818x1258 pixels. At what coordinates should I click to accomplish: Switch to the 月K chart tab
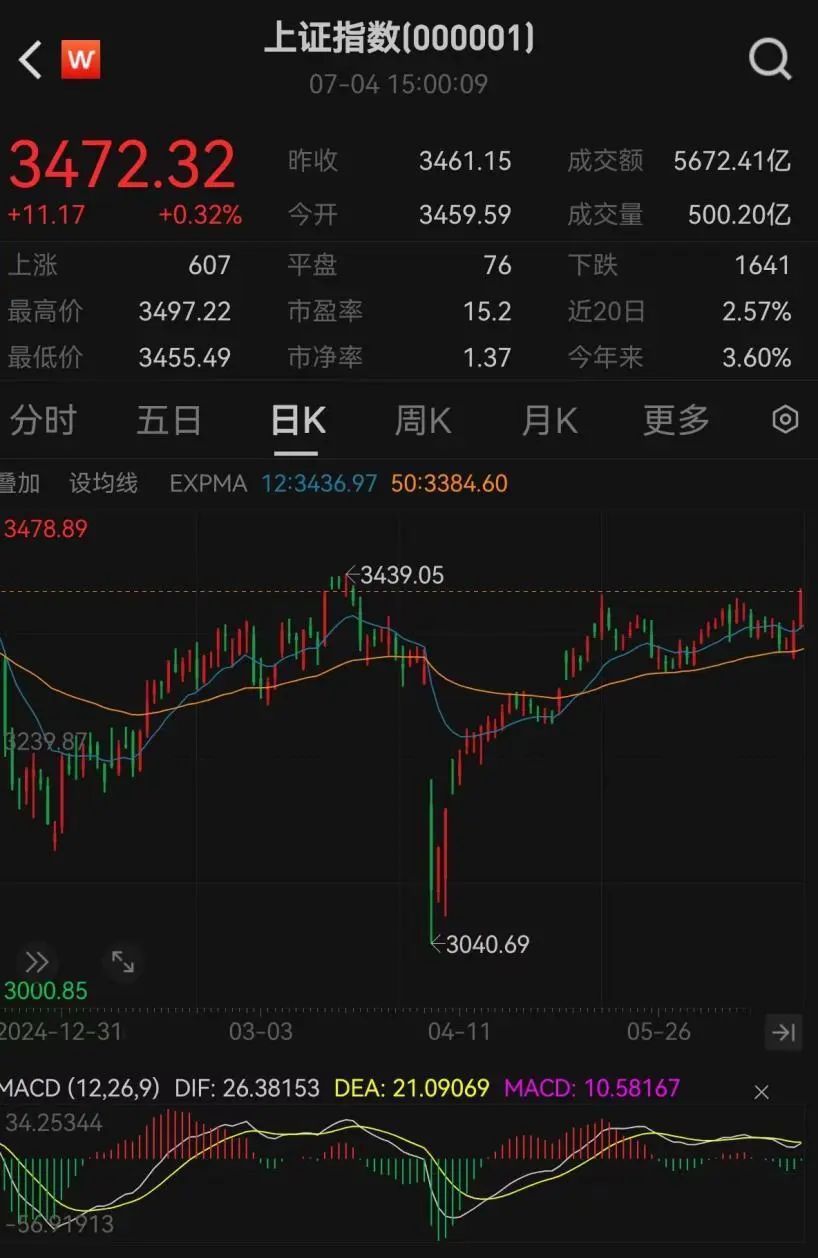(549, 421)
